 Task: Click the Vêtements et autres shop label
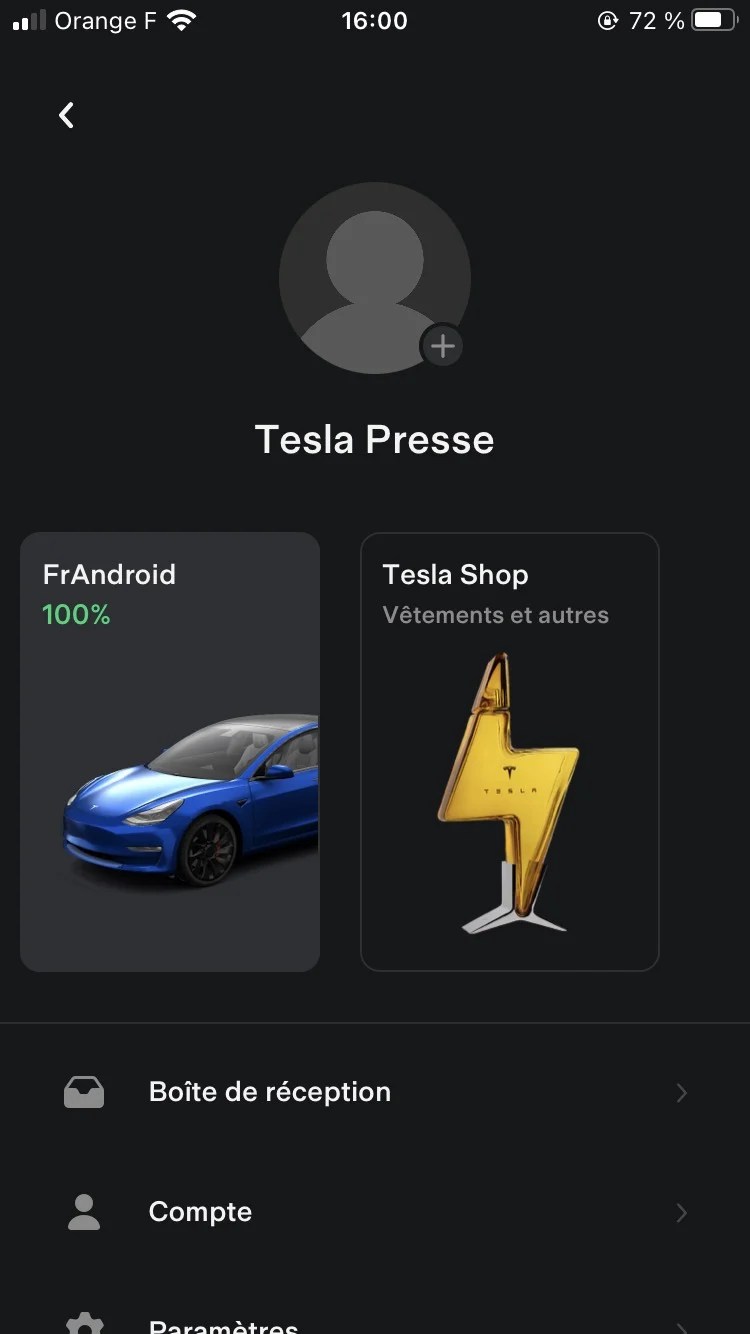[x=495, y=615]
